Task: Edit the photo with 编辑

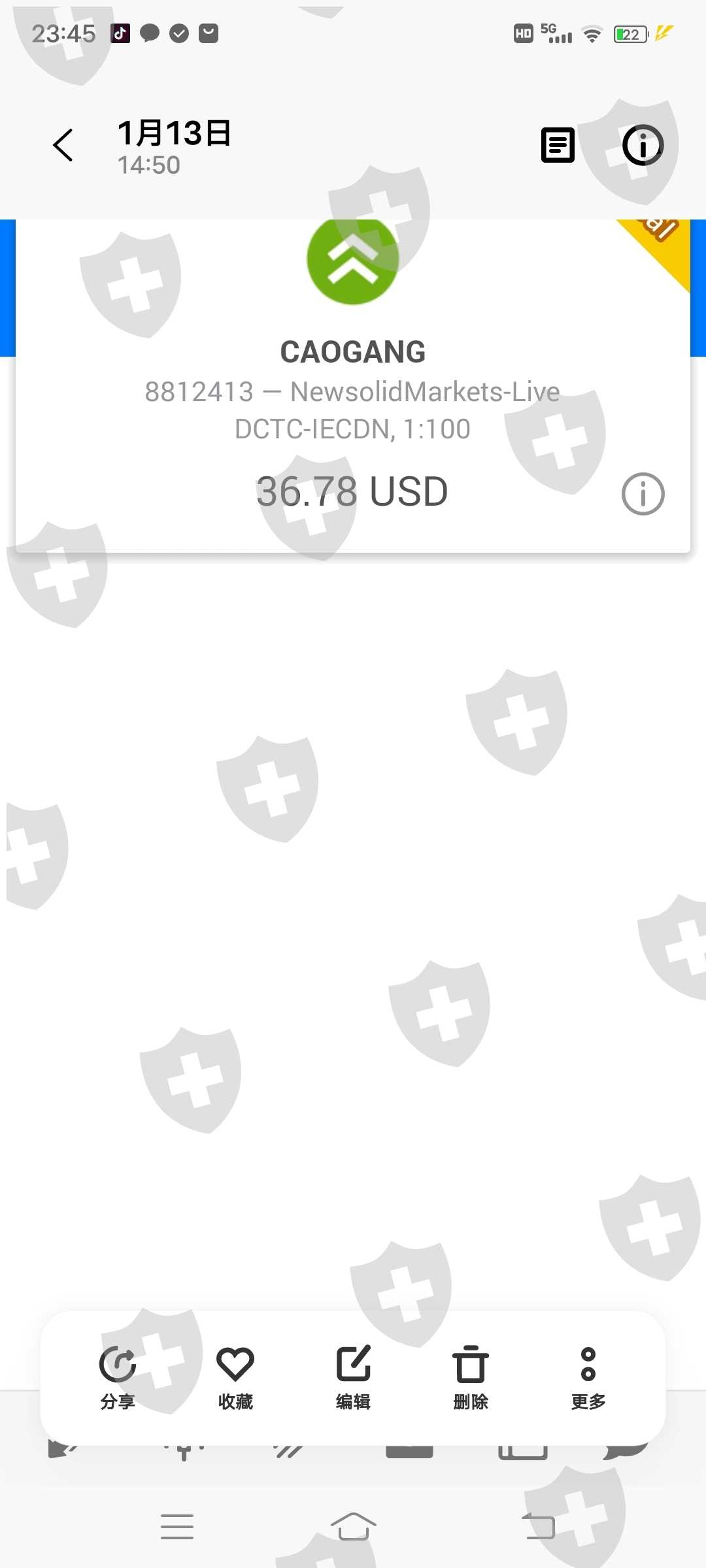Action: tap(353, 1377)
